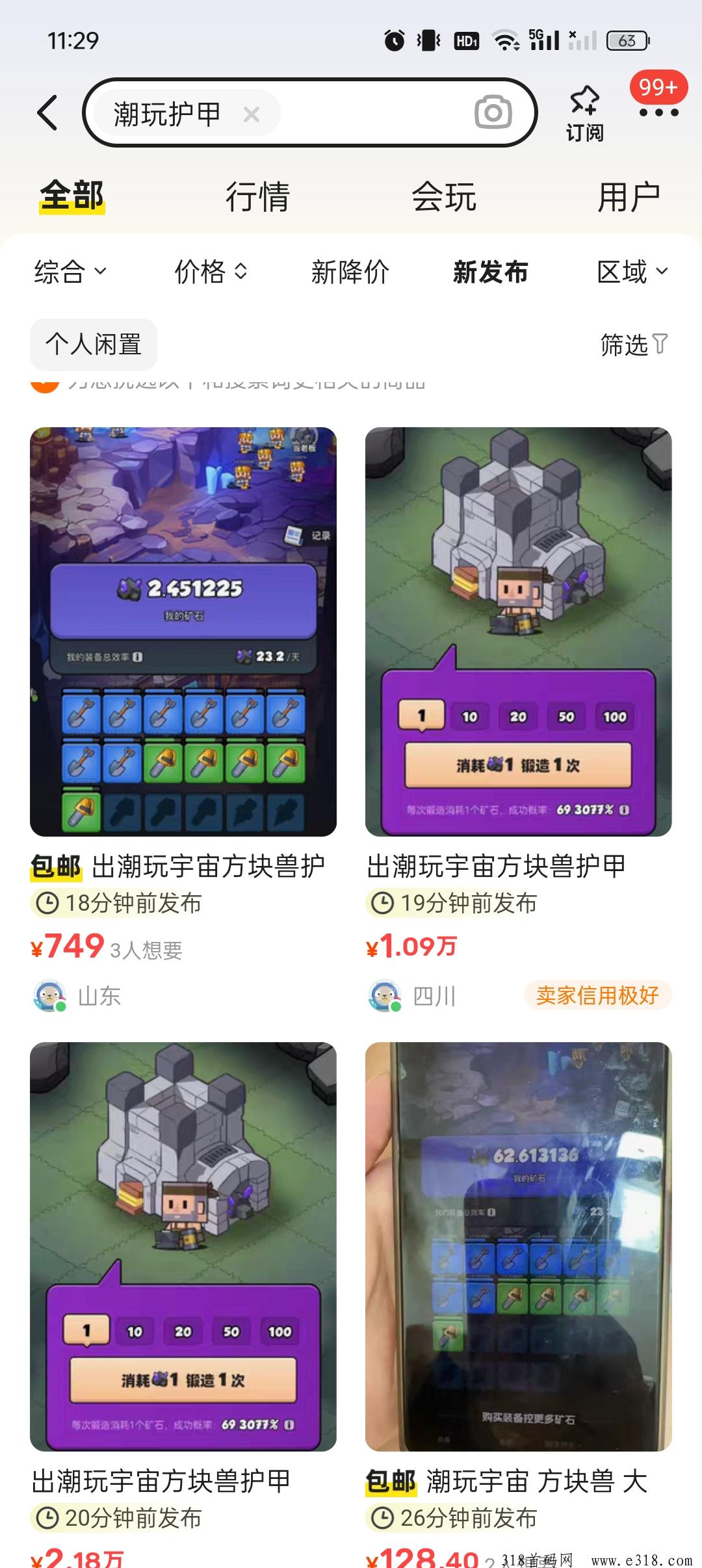Open the three-dot overflow menu
The width and height of the screenshot is (702, 1568).
pos(658,112)
